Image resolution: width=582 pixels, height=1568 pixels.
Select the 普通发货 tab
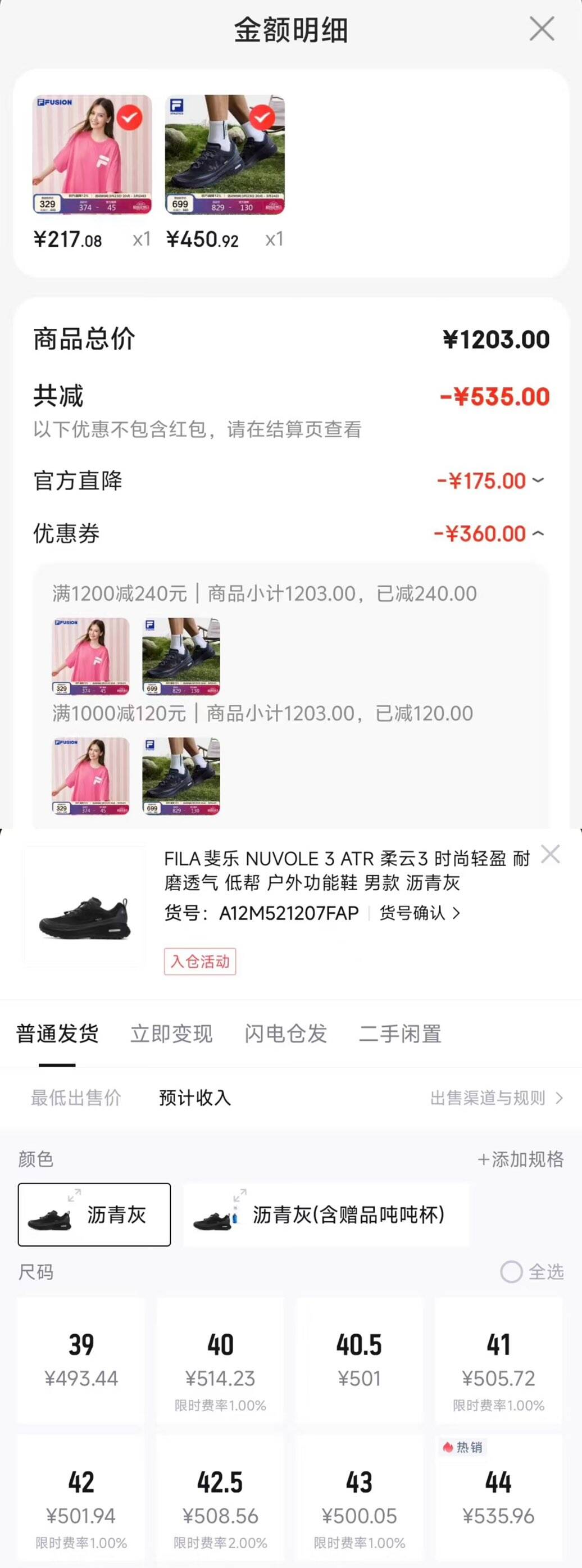[57, 1034]
